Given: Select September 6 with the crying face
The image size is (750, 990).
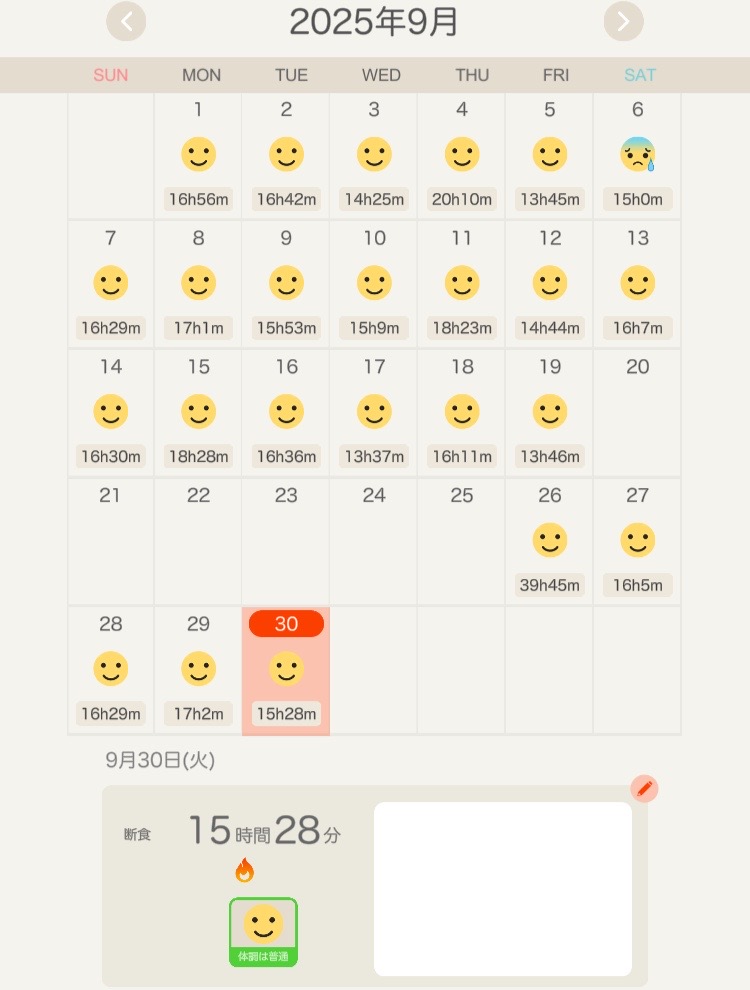Looking at the screenshot, I should pyautogui.click(x=637, y=155).
